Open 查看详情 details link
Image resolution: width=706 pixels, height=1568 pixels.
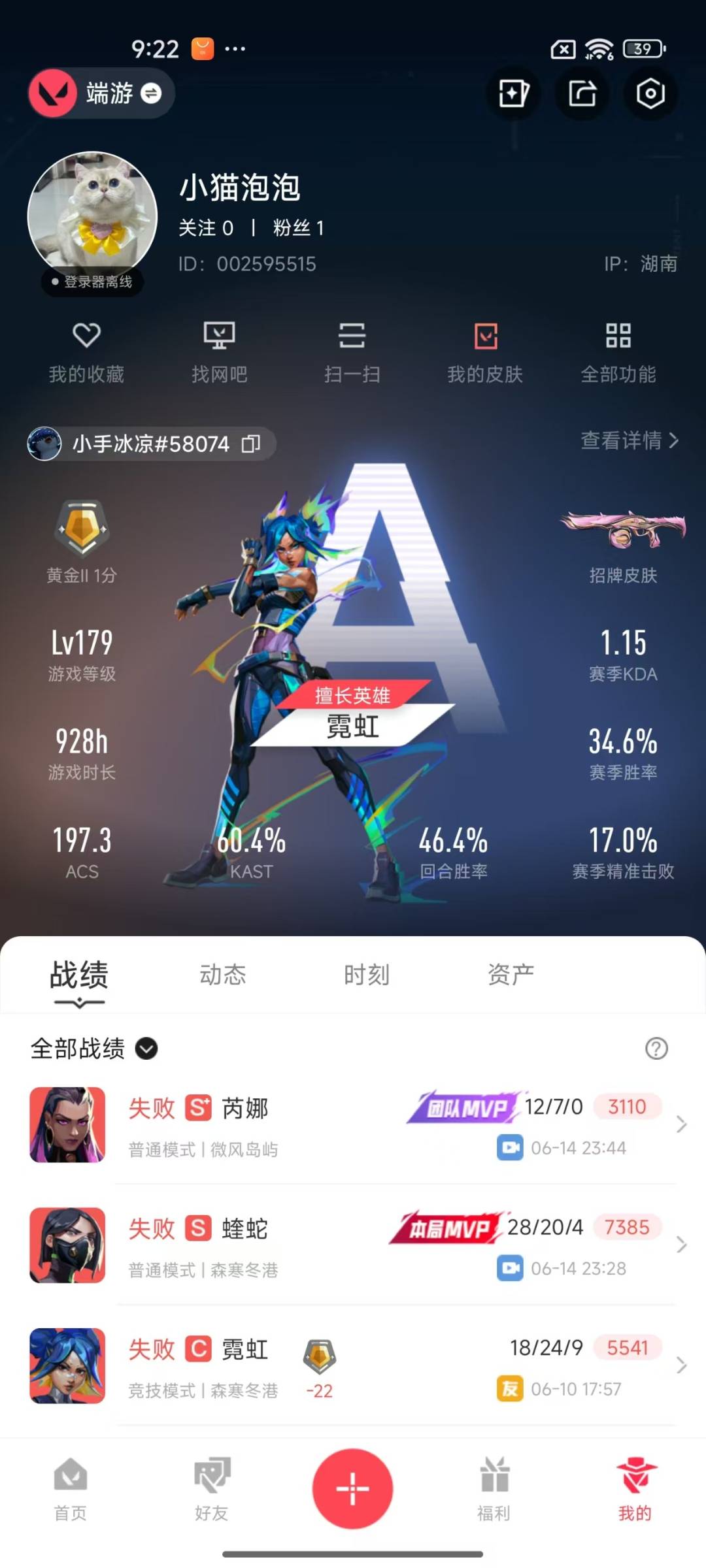click(x=629, y=441)
